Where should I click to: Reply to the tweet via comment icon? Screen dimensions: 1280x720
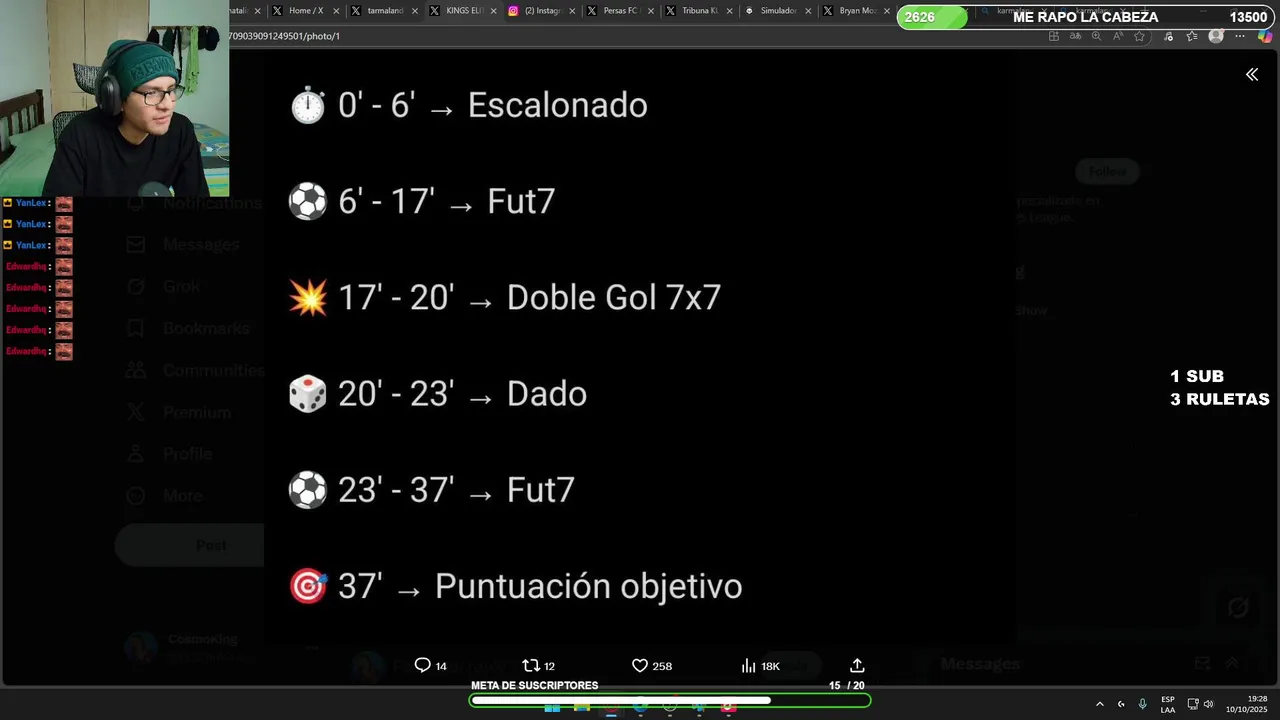(422, 665)
